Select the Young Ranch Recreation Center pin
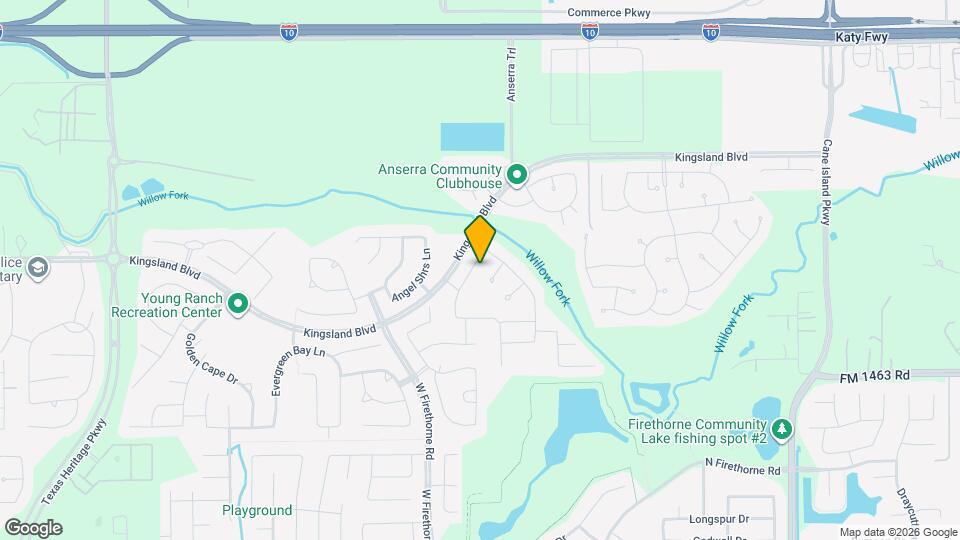This screenshot has height=540, width=960. (x=238, y=304)
